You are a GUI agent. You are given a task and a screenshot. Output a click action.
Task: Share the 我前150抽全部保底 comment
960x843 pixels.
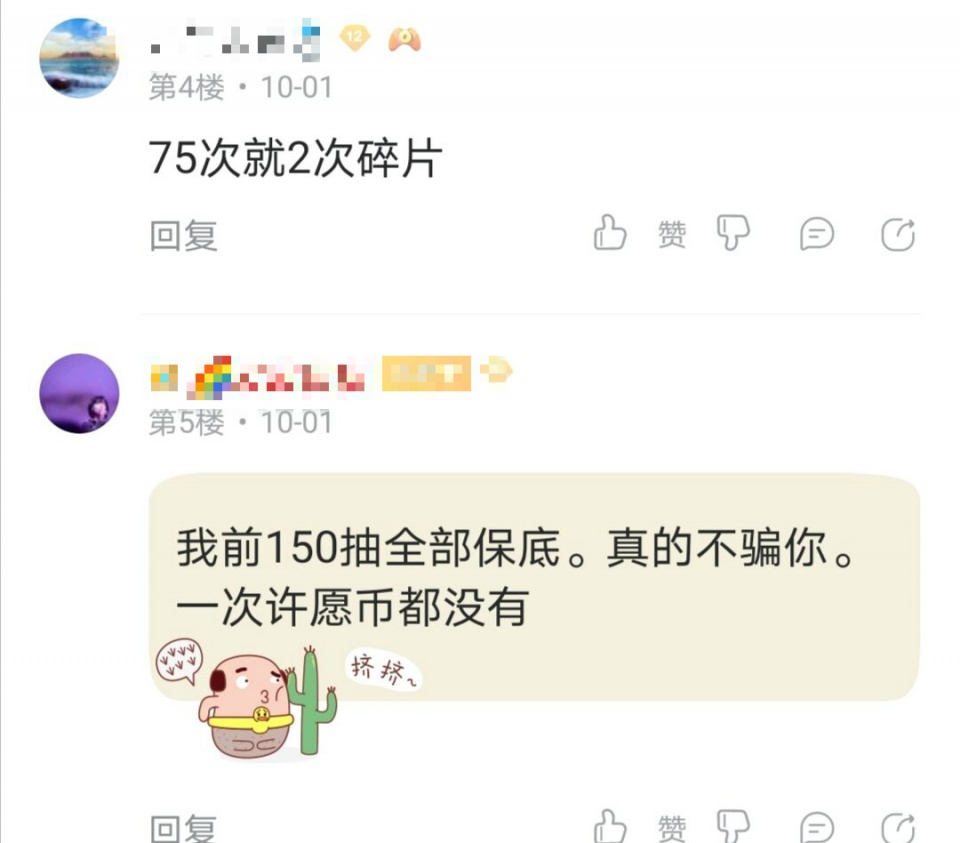point(897,828)
